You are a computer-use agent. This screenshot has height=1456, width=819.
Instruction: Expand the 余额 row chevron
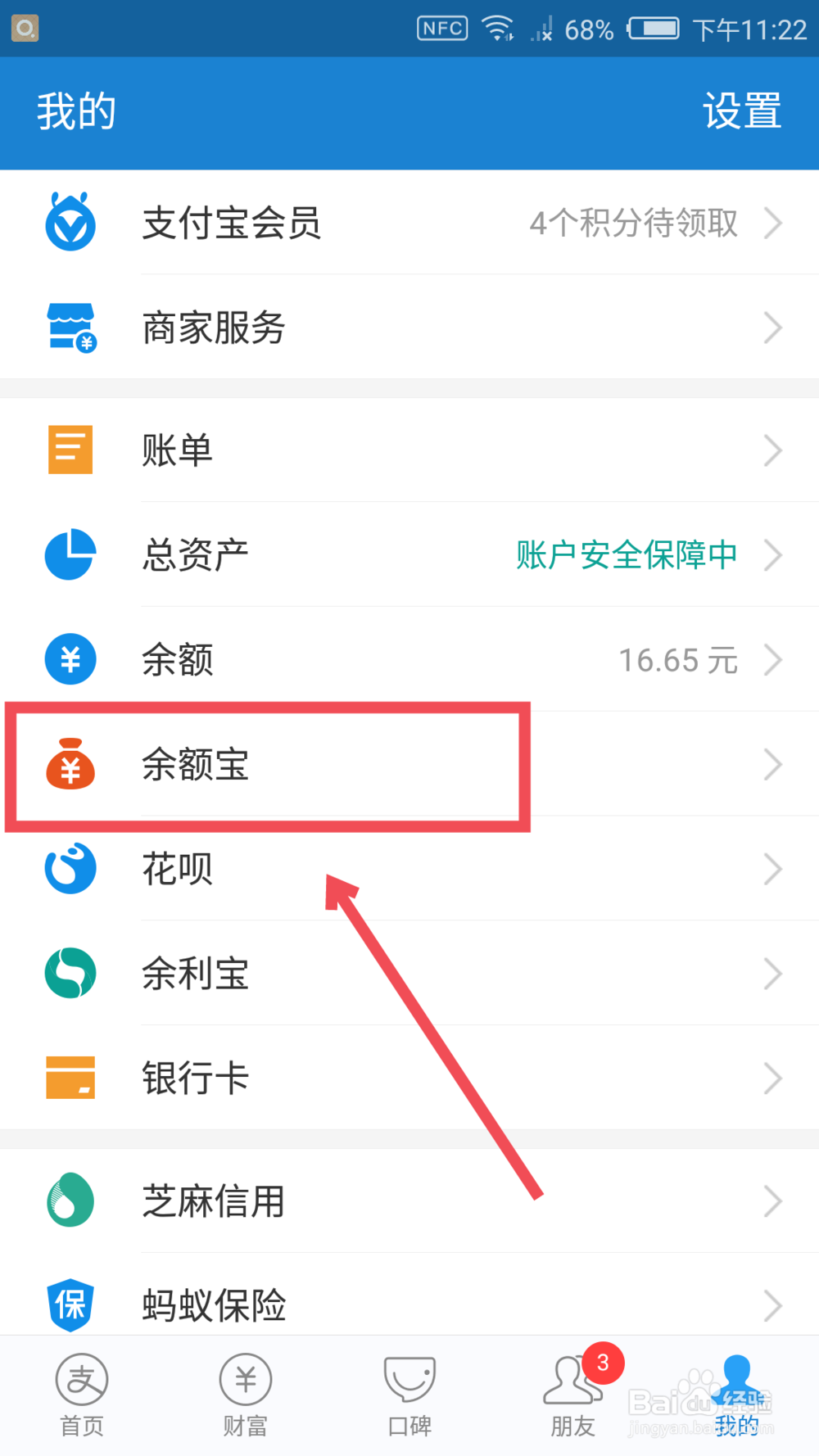click(773, 659)
